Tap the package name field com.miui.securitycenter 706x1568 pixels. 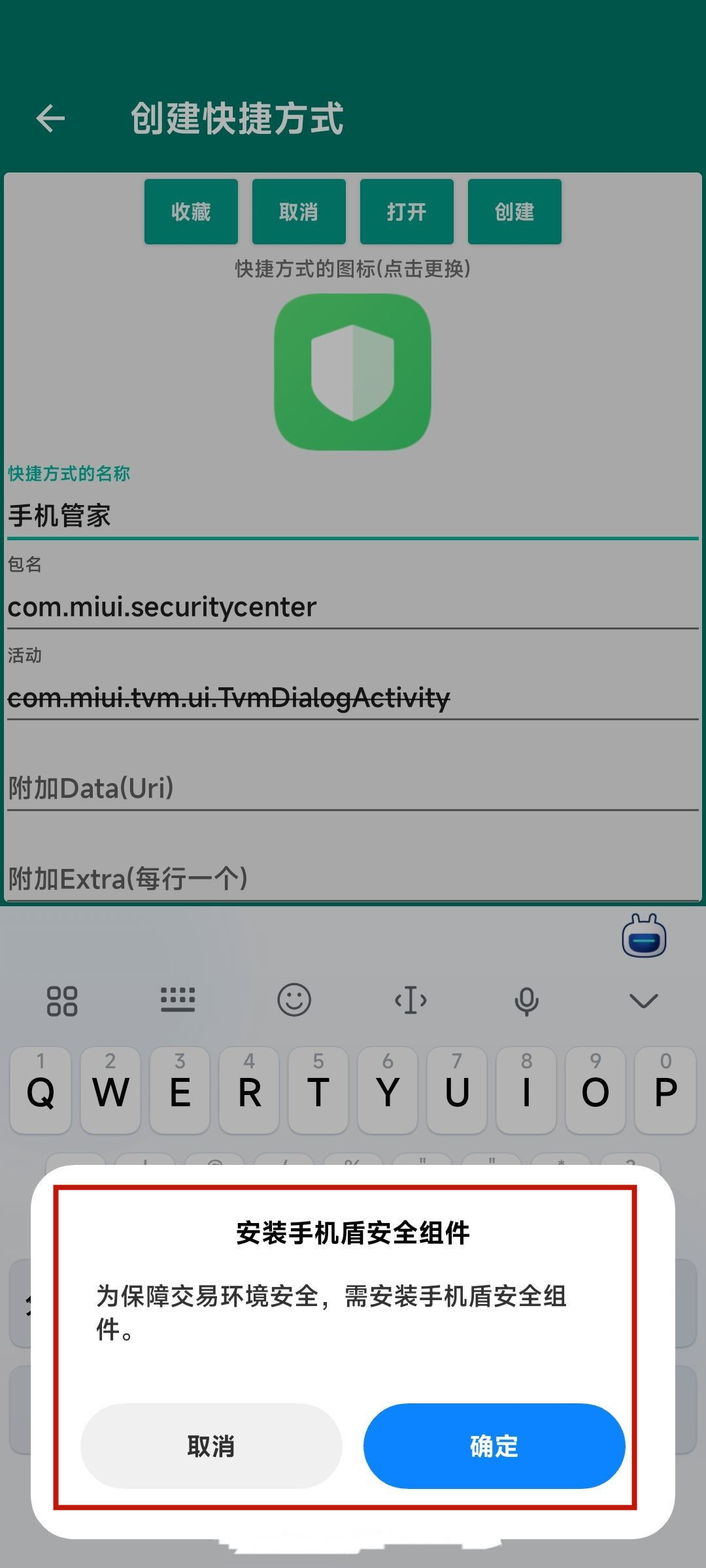coord(353,607)
